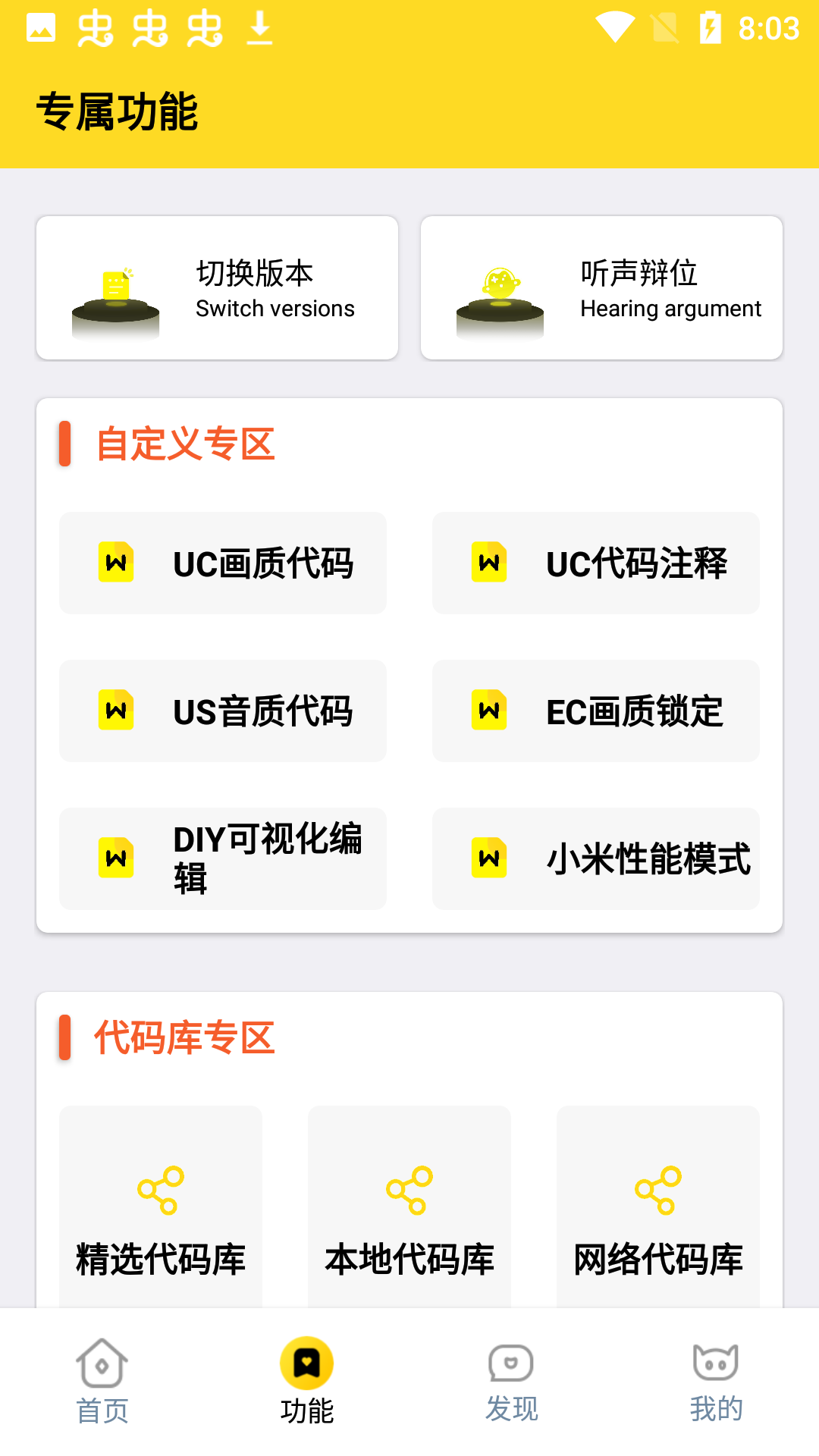Screen dimensions: 819x1456
Task: Tap the 本地代码库 share icon
Action: [x=409, y=1188]
